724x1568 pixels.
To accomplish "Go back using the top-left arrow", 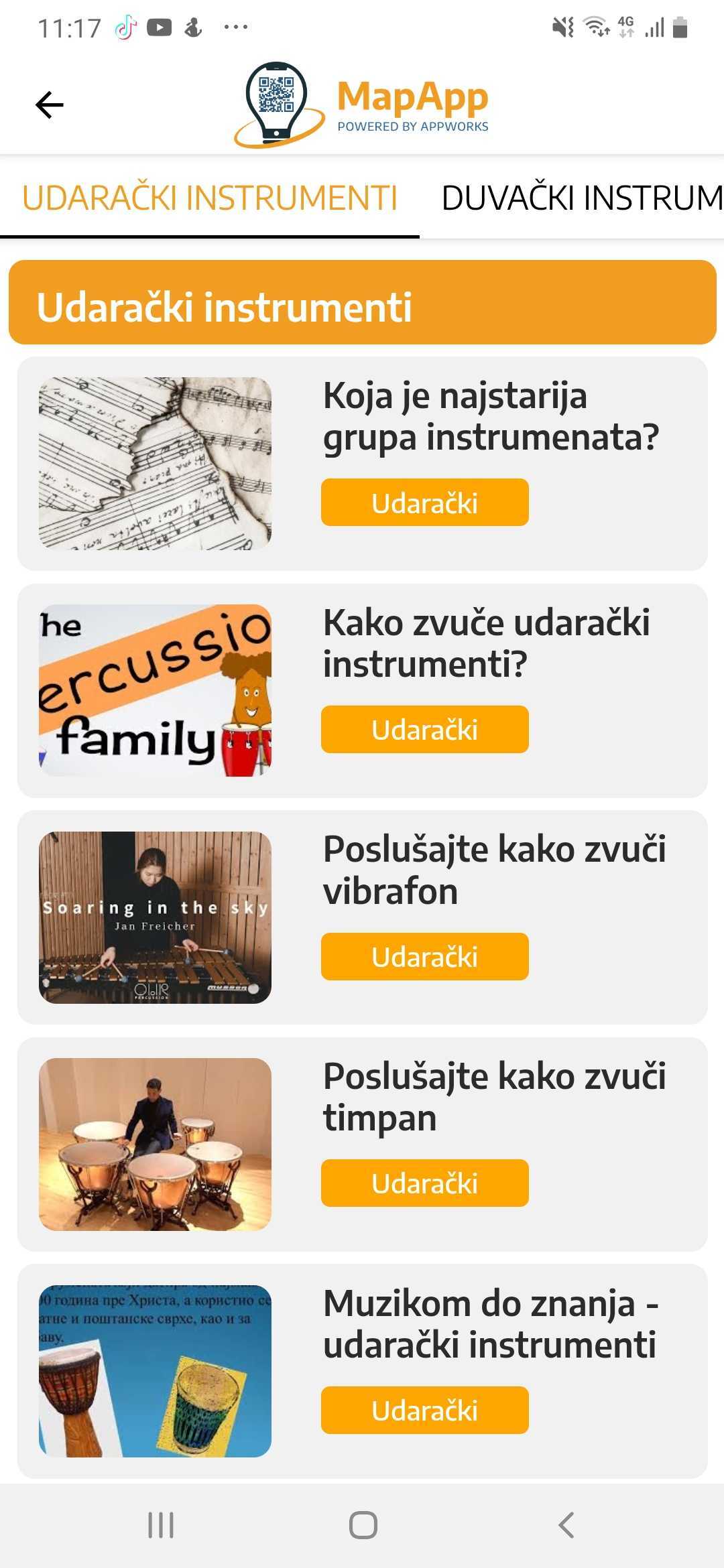I will [50, 105].
